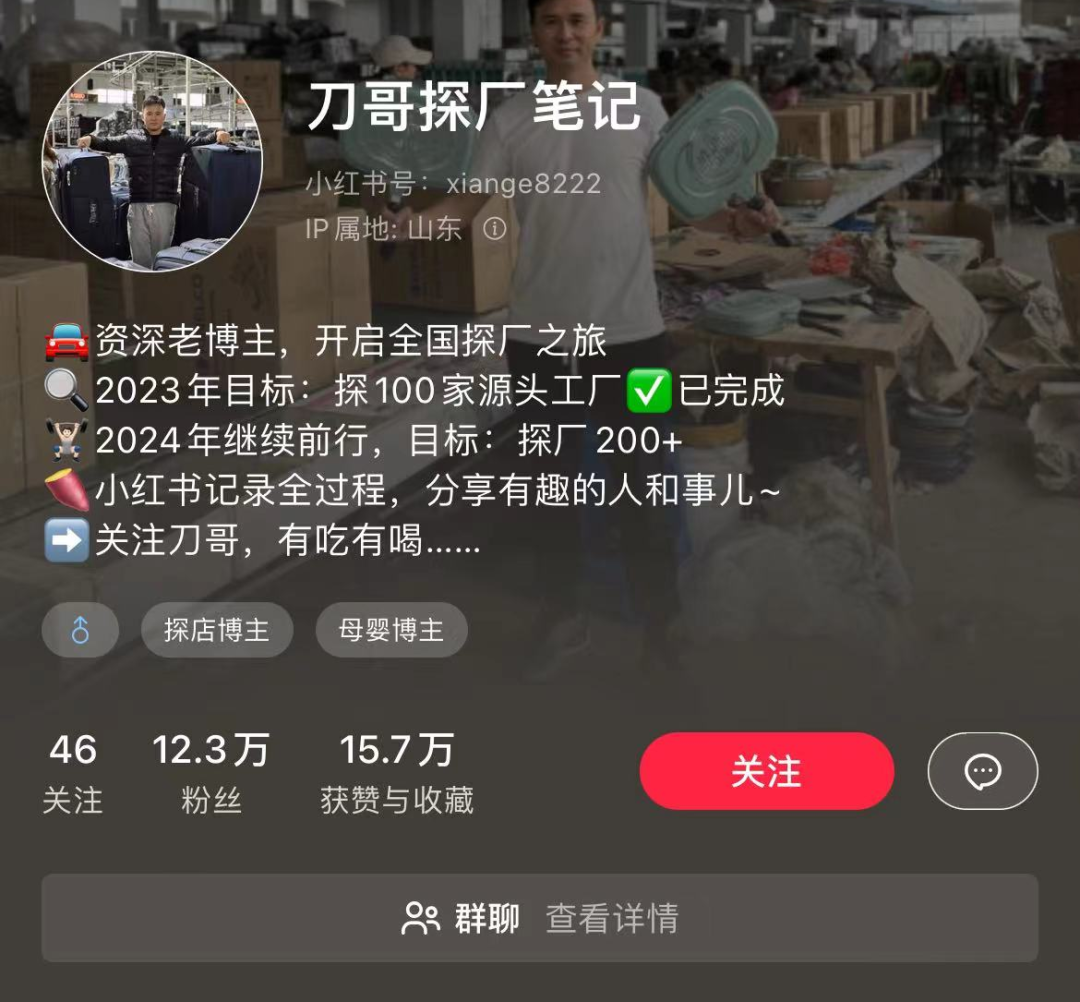Viewport: 1080px width, 1002px height.
Task: View the 46 关注 following list
Action: [72, 773]
